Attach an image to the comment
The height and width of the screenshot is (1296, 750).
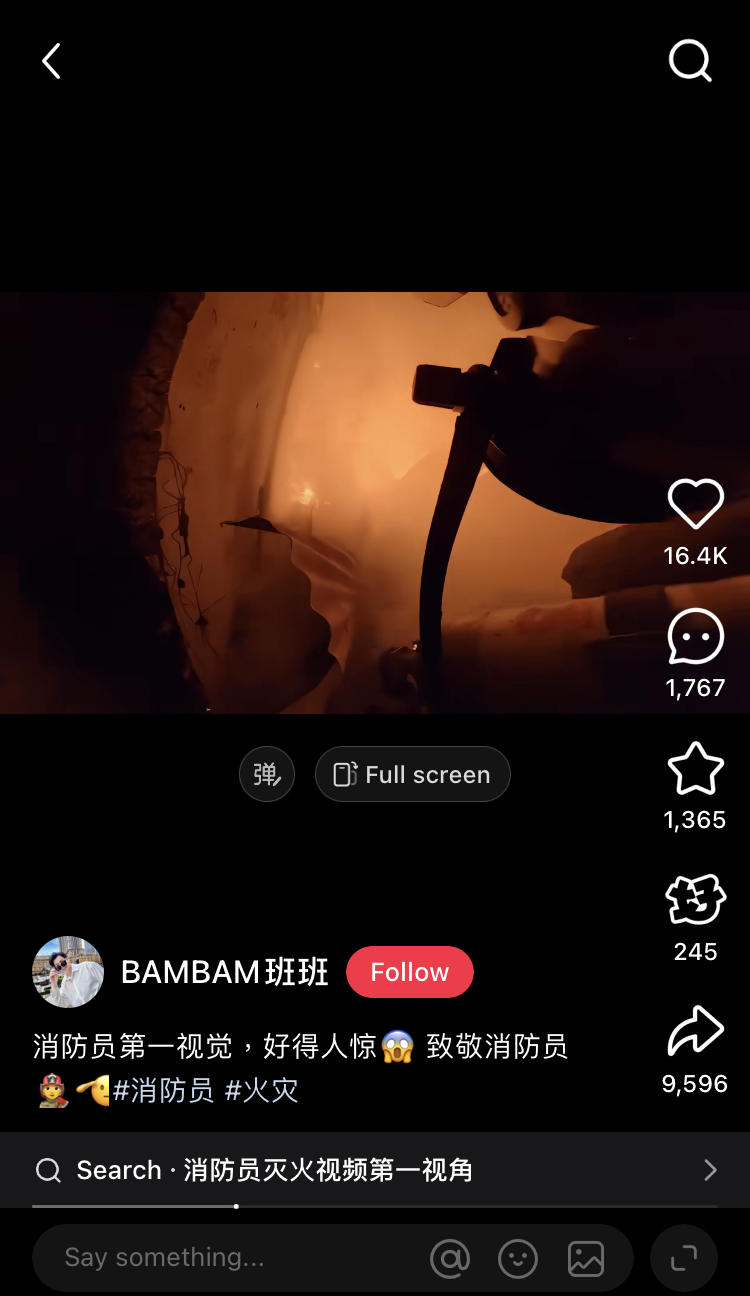[586, 1258]
